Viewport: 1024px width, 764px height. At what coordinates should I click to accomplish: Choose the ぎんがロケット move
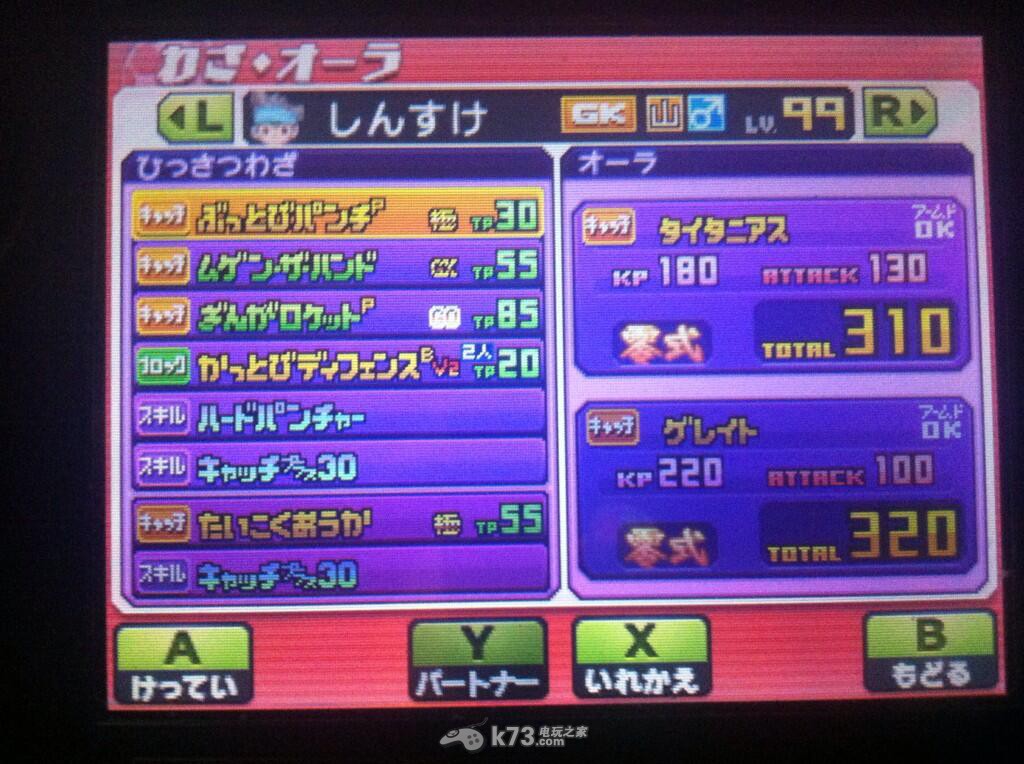(338, 315)
